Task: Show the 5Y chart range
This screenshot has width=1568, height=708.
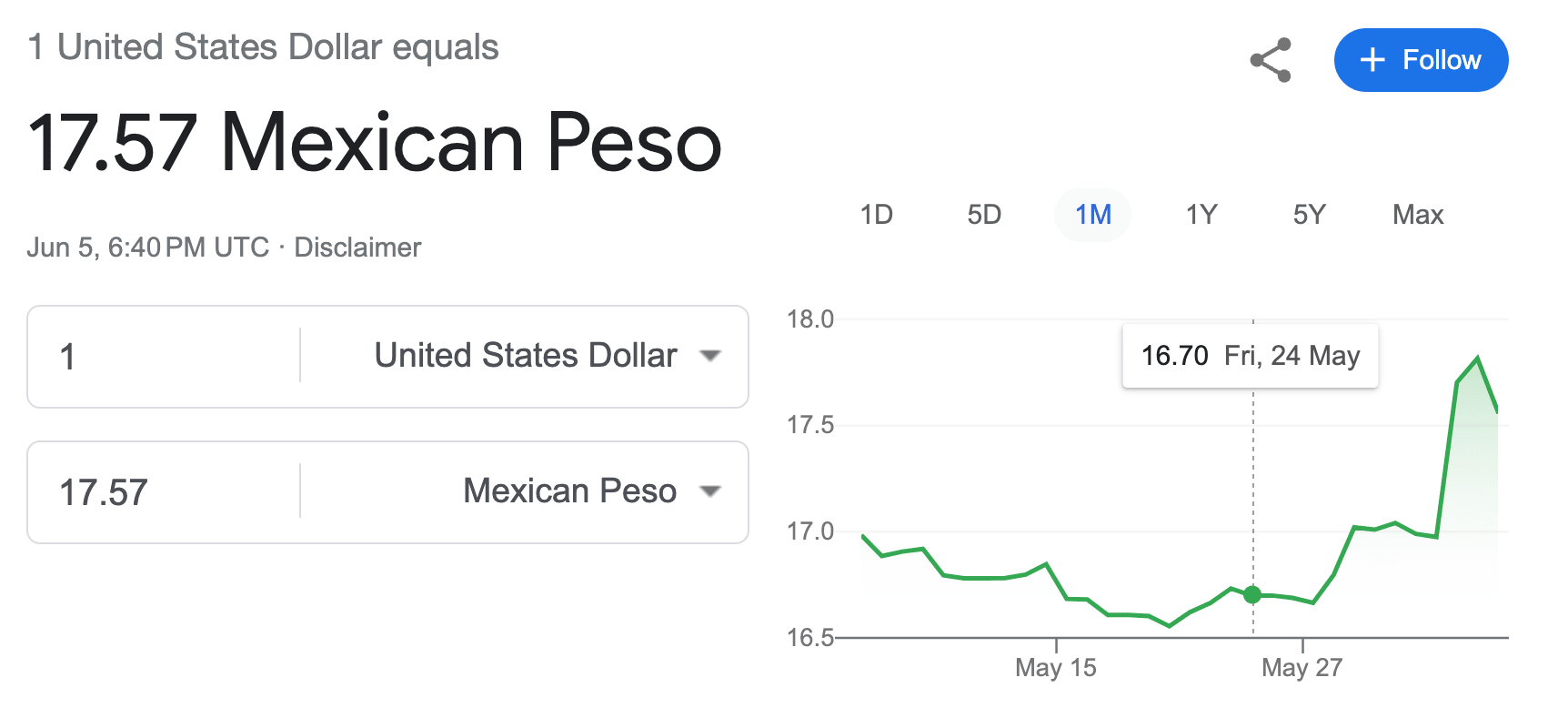Action: [x=1309, y=215]
